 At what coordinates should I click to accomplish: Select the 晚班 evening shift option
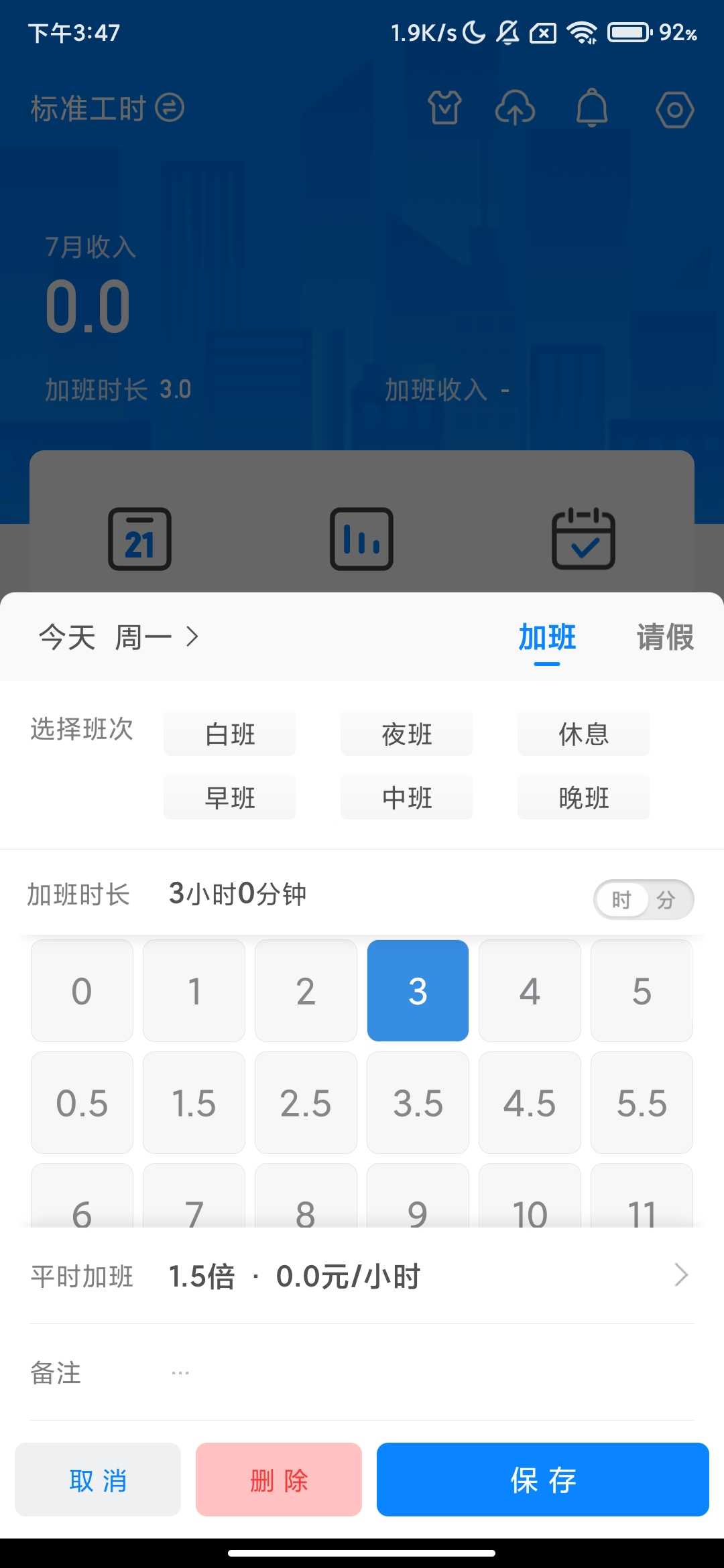click(583, 797)
